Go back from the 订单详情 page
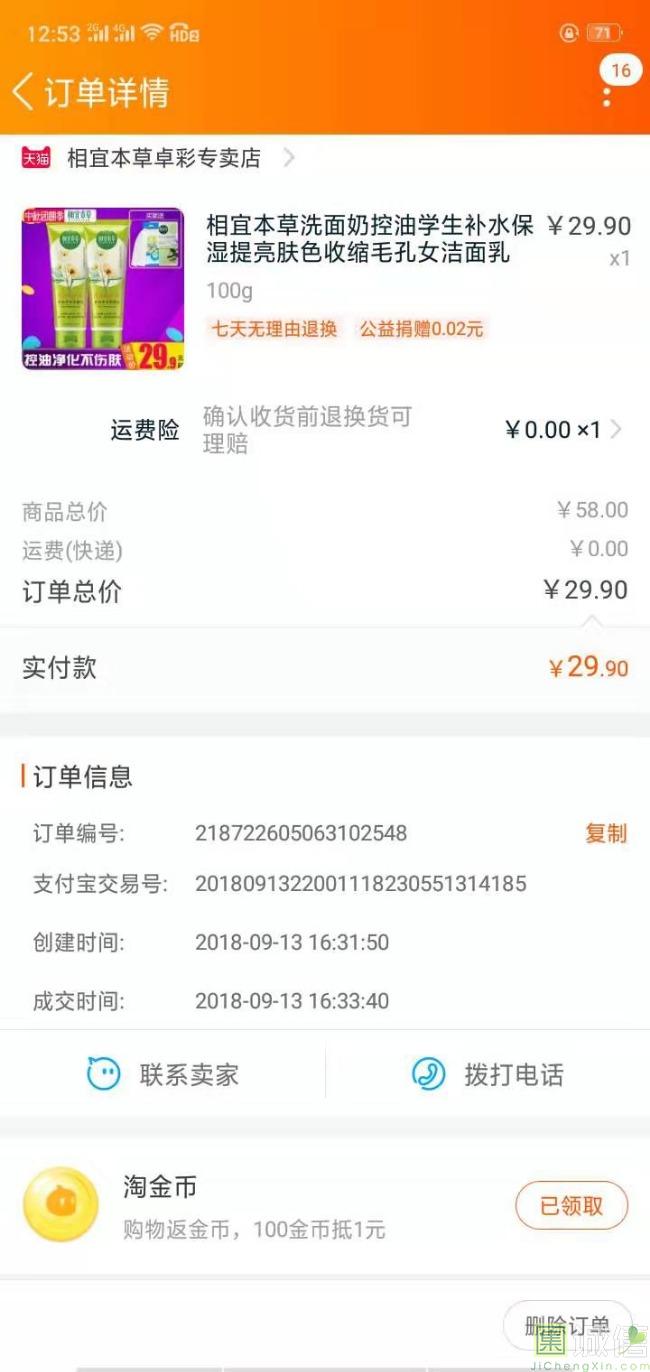The height and width of the screenshot is (1372, 650). pyautogui.click(x=22, y=92)
